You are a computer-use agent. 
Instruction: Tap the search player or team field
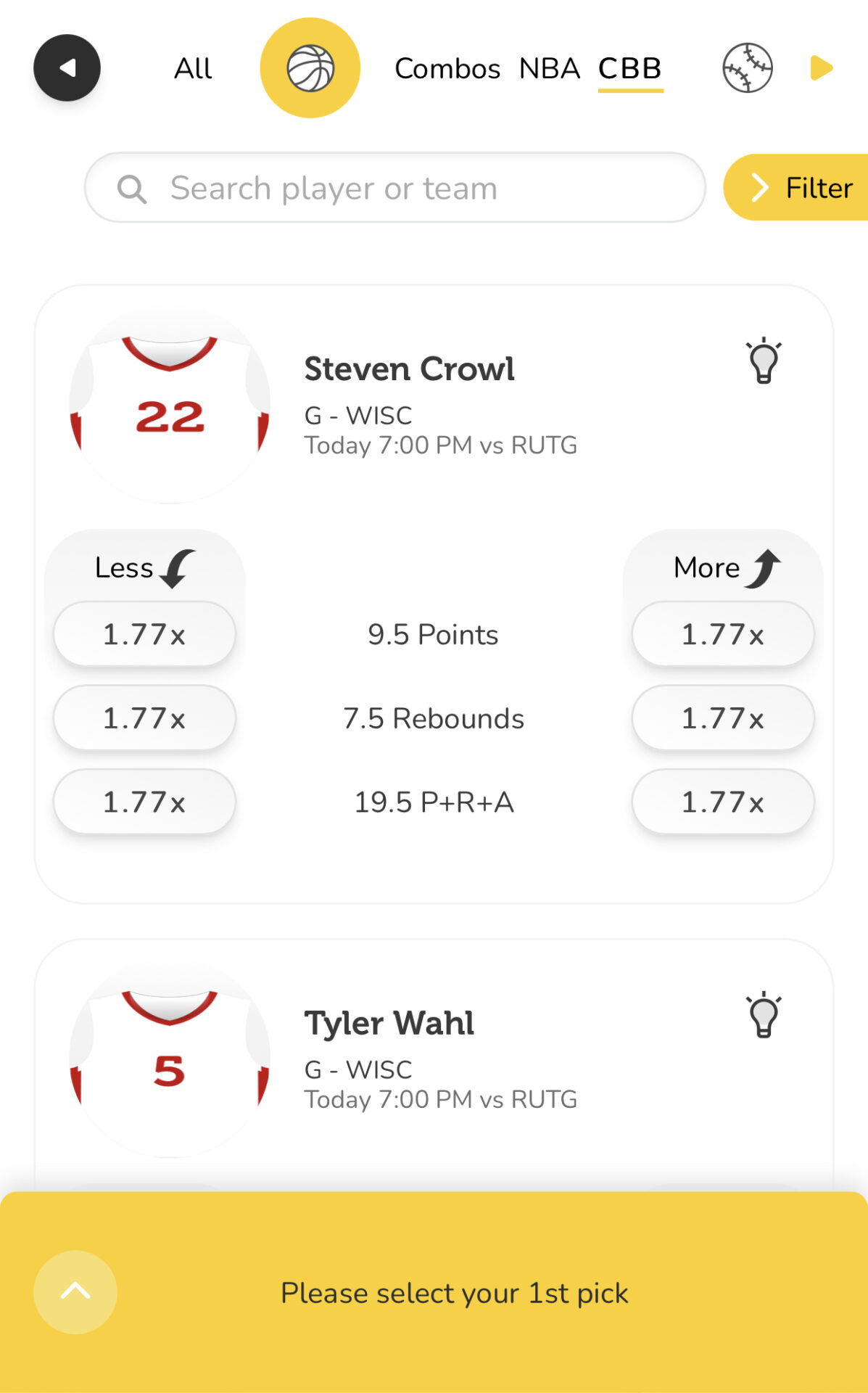pos(395,188)
